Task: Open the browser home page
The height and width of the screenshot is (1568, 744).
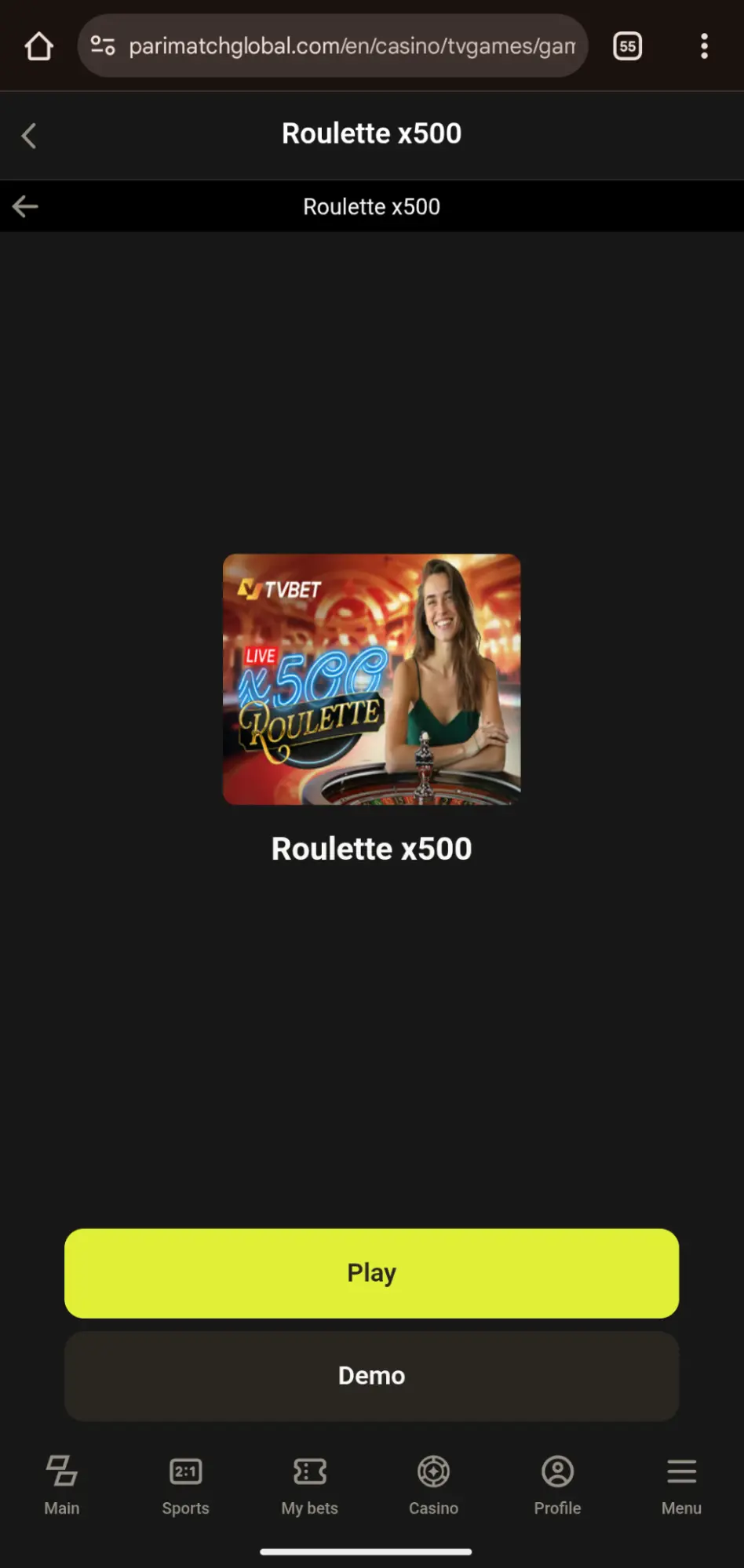Action: (38, 46)
